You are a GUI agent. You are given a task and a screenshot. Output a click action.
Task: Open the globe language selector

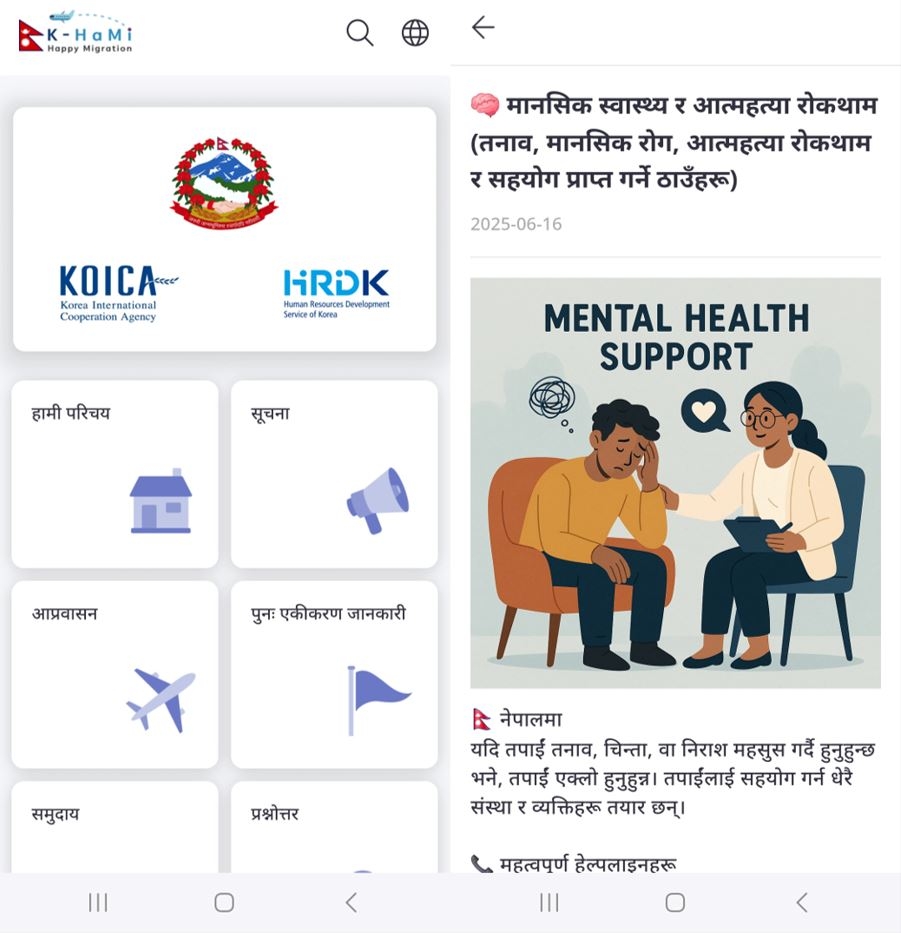(415, 33)
